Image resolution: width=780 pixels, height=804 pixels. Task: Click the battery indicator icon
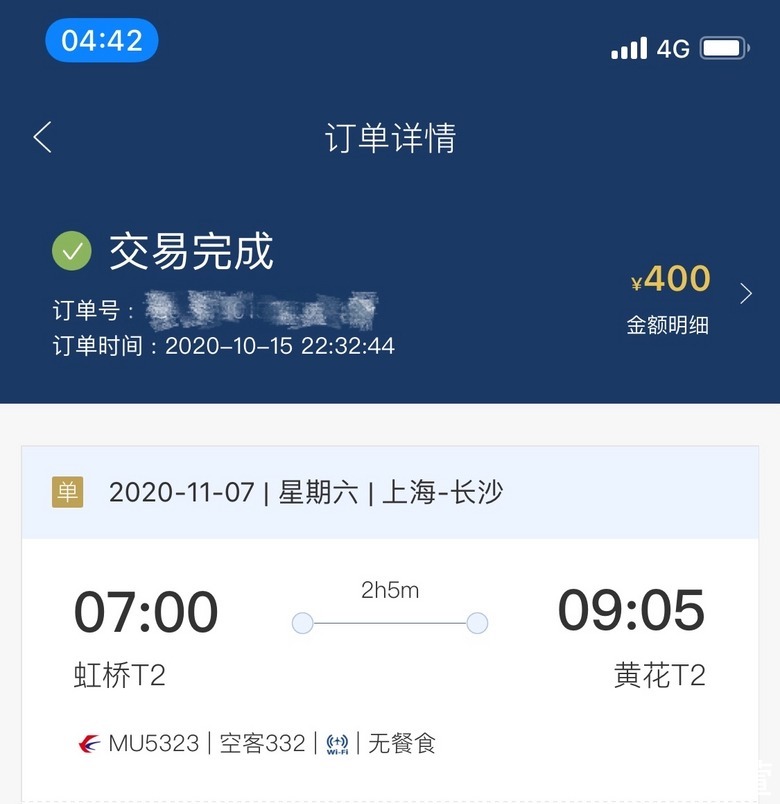[x=725, y=47]
